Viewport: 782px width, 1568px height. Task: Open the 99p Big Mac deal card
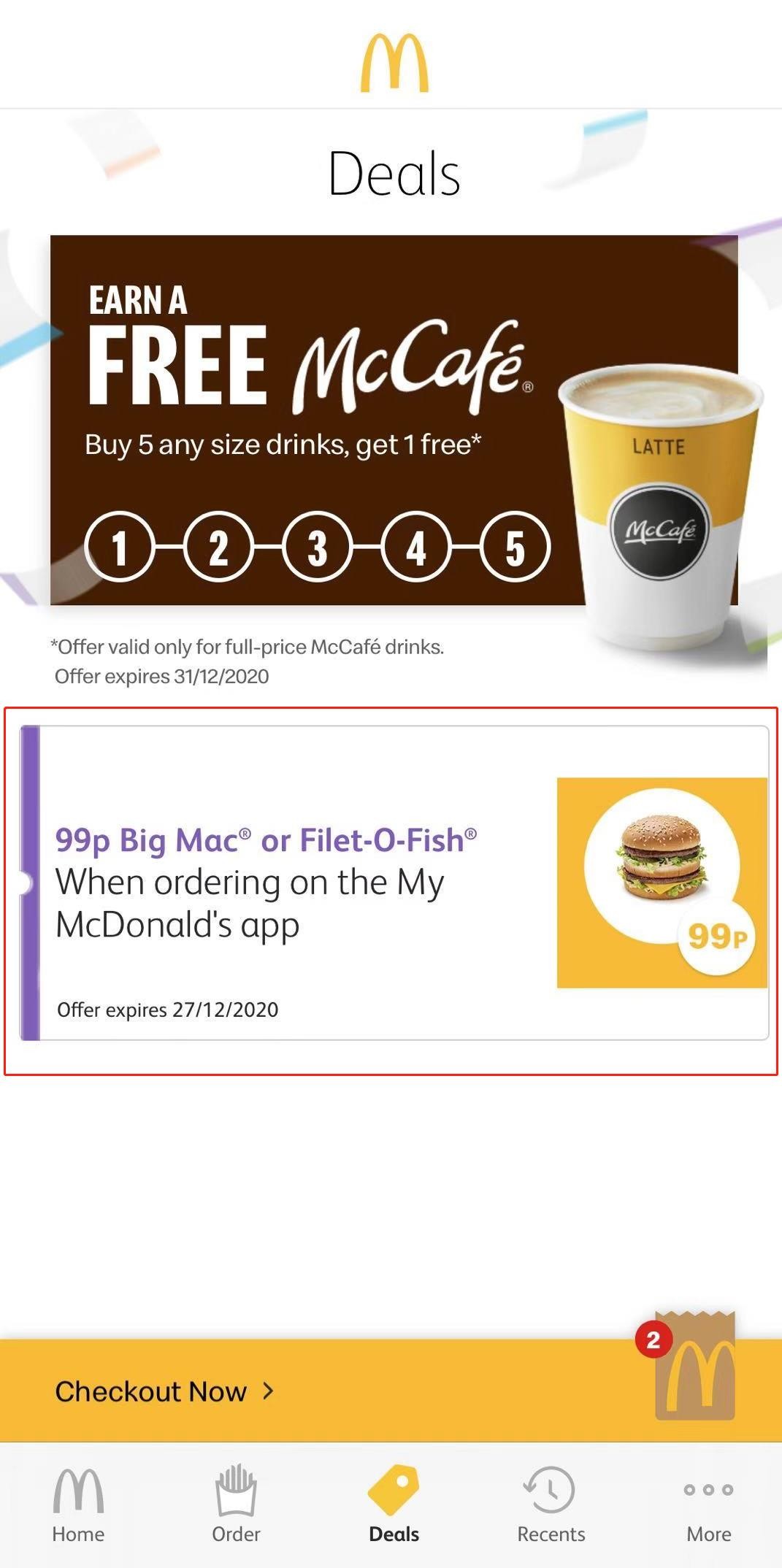394,883
